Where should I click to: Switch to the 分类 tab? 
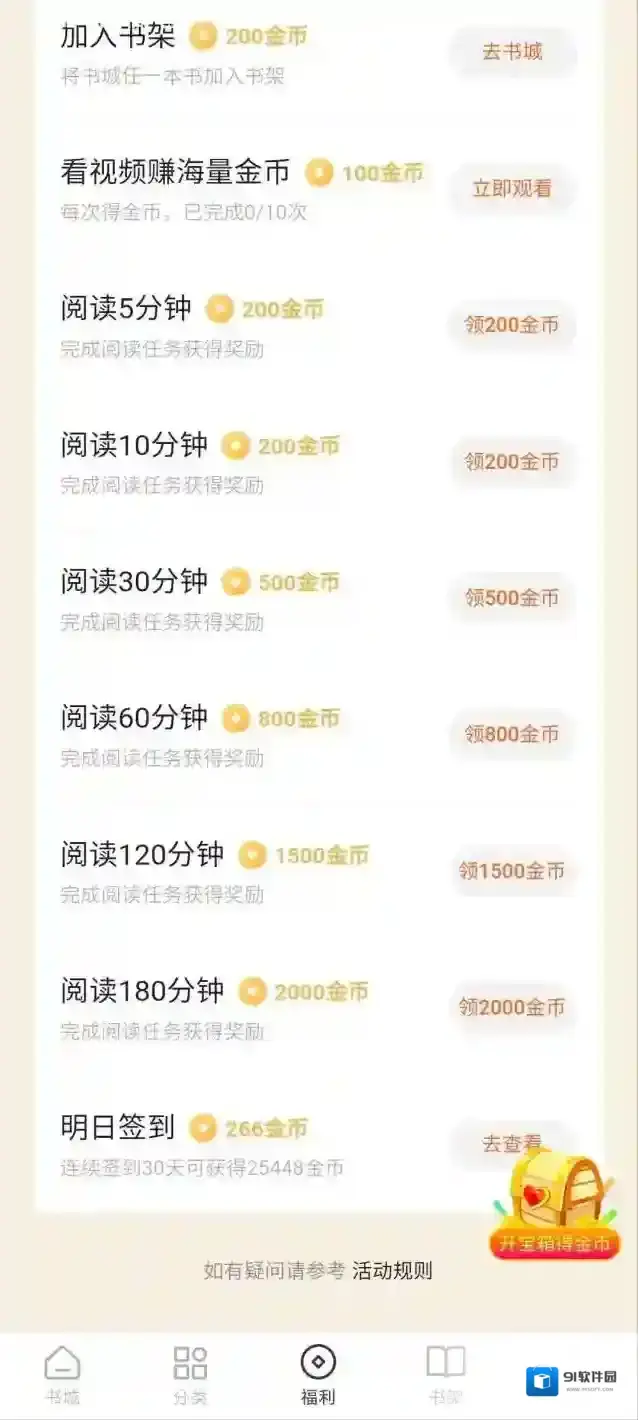190,1375
